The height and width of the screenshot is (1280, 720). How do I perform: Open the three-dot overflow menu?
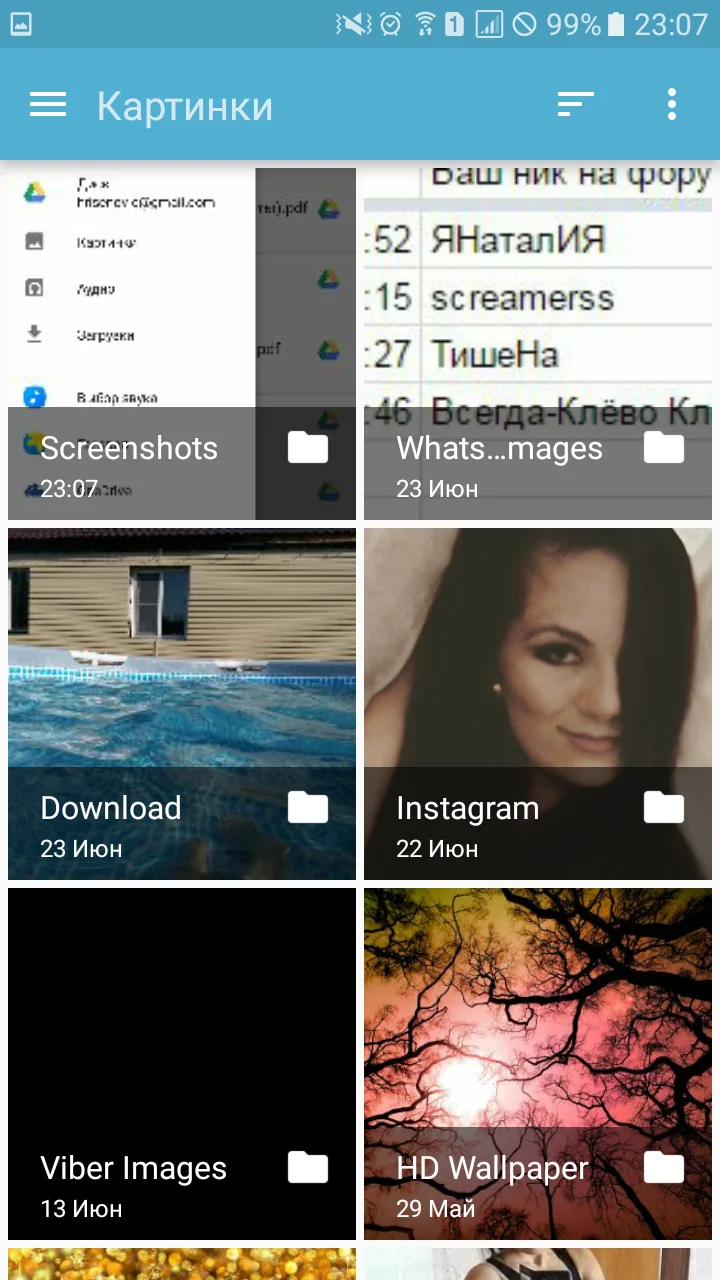[671, 105]
